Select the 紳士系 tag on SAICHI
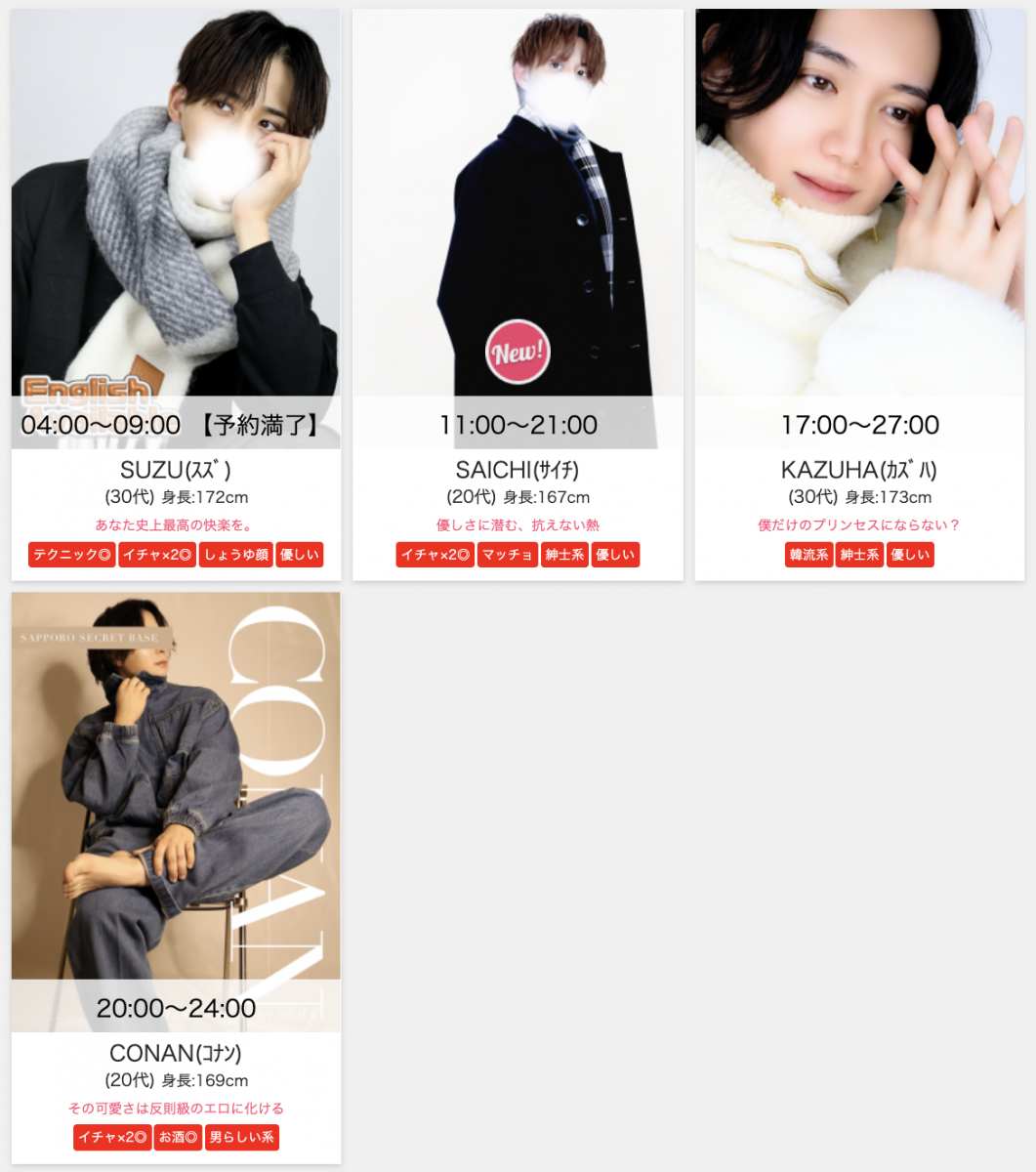 point(564,555)
